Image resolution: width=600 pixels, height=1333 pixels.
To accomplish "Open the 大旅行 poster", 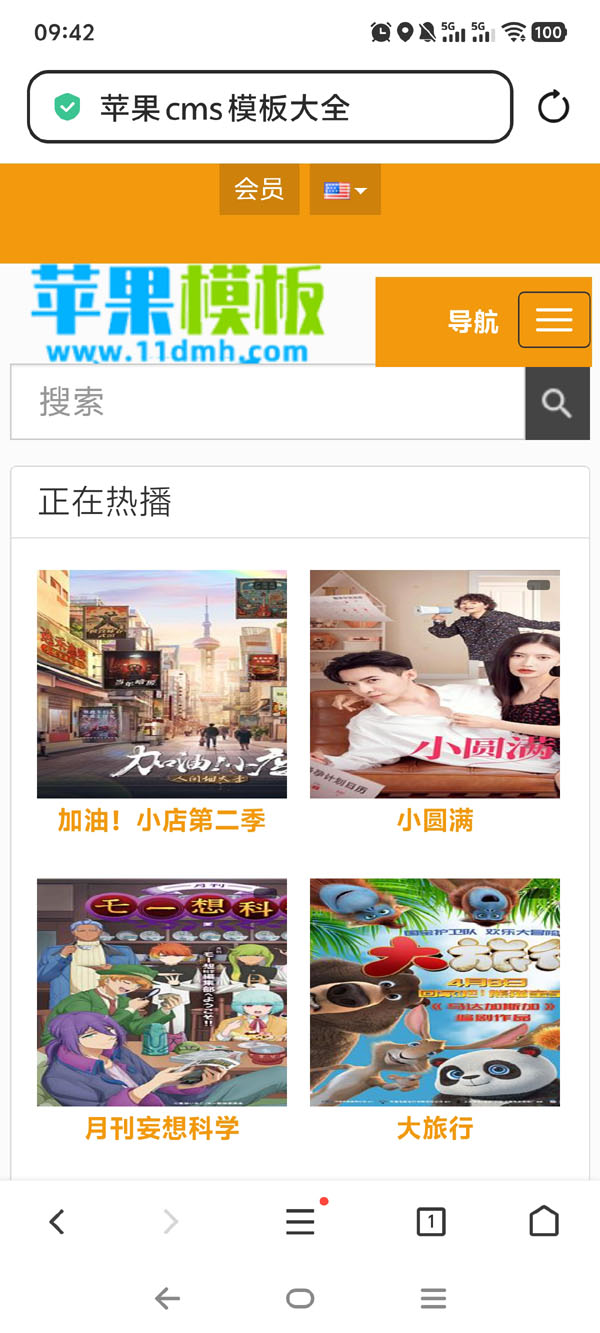I will pyautogui.click(x=435, y=992).
